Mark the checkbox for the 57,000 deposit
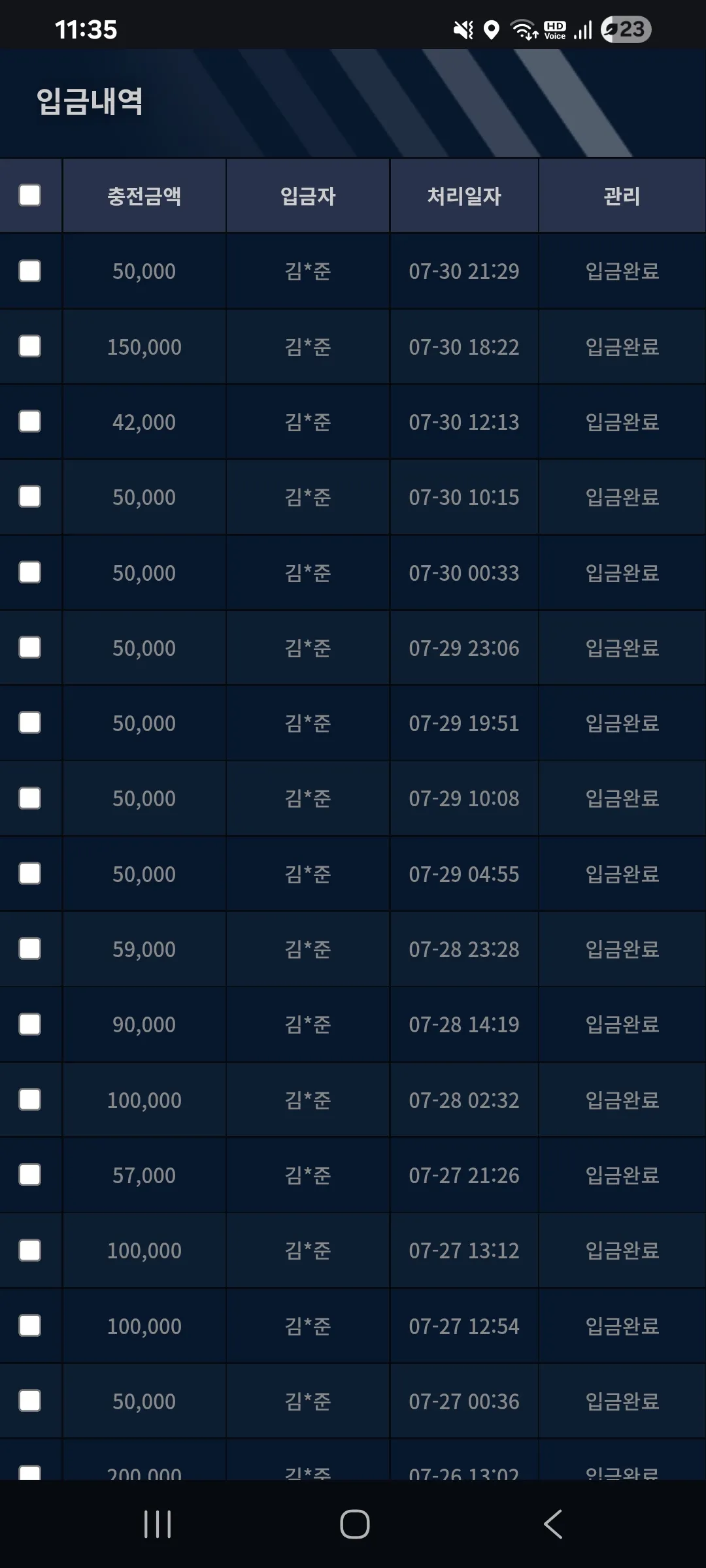706x1568 pixels. pyautogui.click(x=30, y=1175)
